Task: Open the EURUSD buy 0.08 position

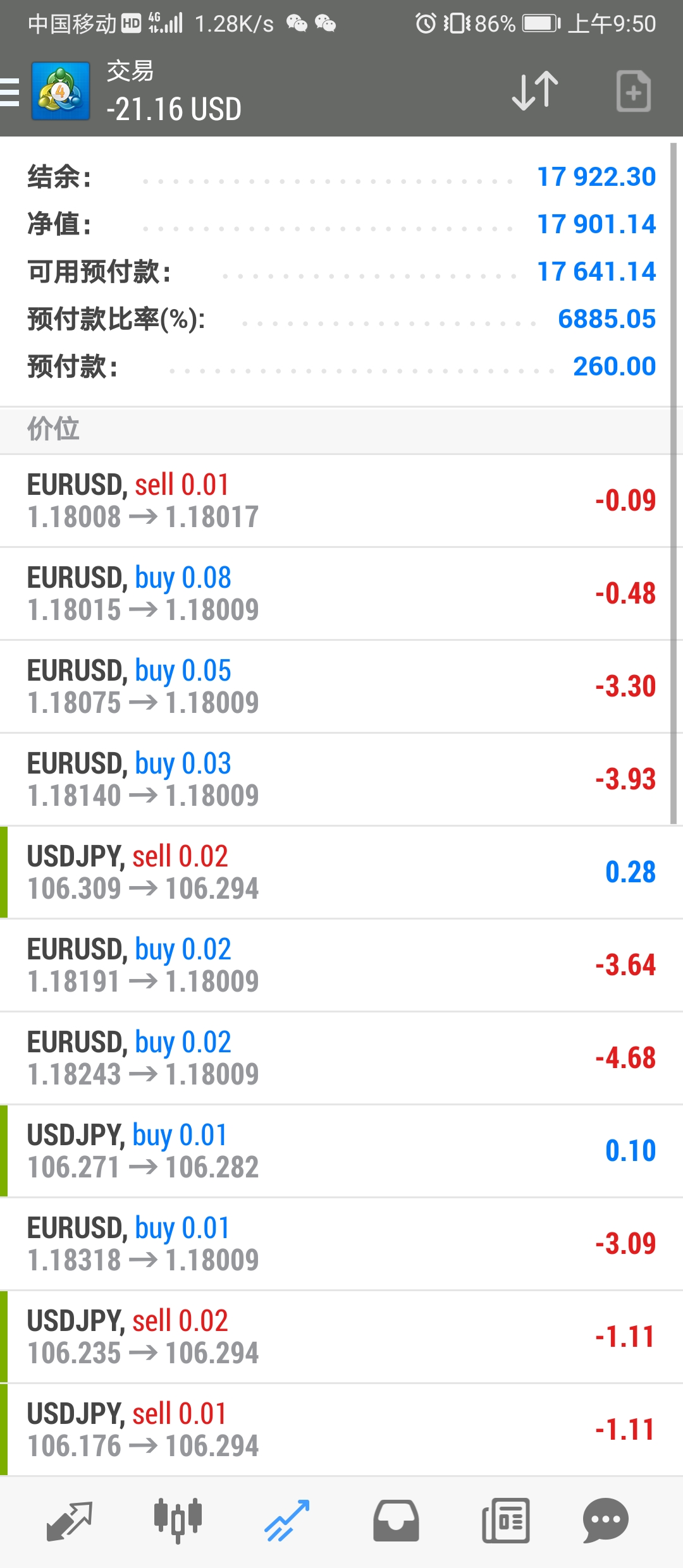Action: point(341,593)
